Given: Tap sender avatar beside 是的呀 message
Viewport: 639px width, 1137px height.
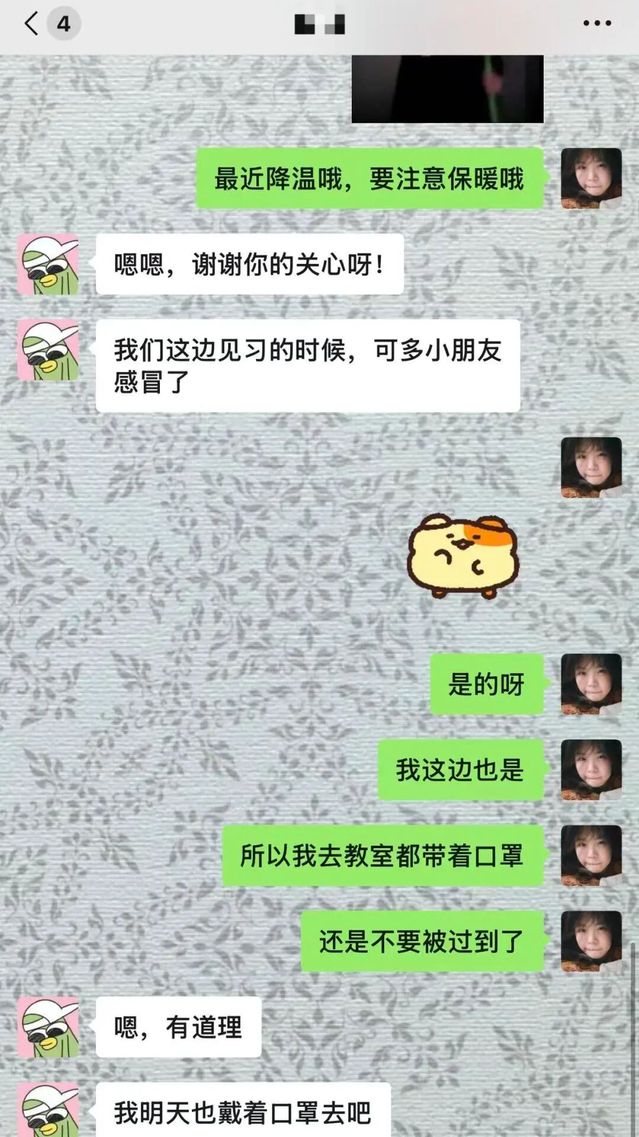Looking at the screenshot, I should click(591, 684).
